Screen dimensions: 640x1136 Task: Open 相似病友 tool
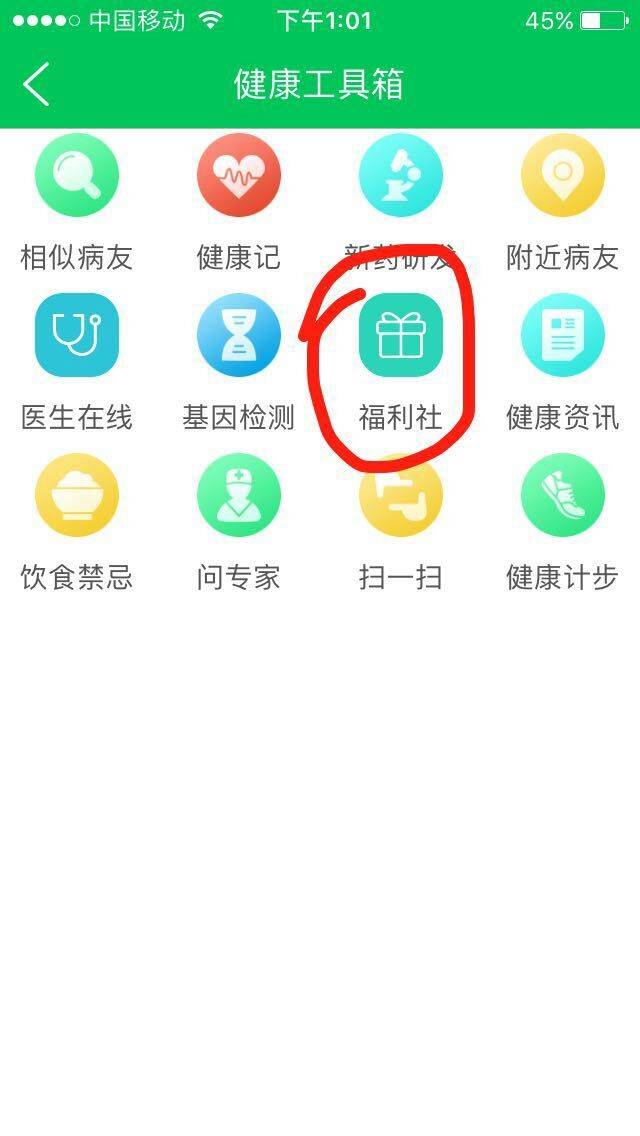77,176
